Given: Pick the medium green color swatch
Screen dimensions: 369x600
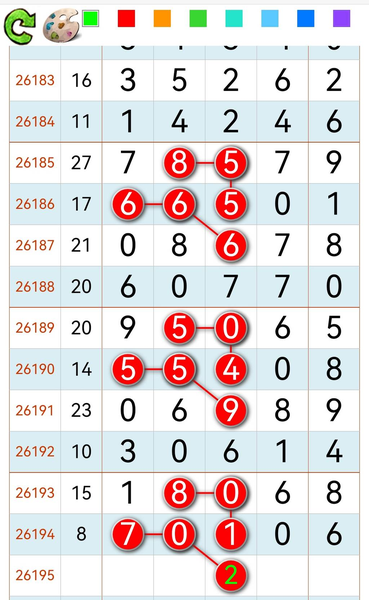Looking at the screenshot, I should (198, 18).
